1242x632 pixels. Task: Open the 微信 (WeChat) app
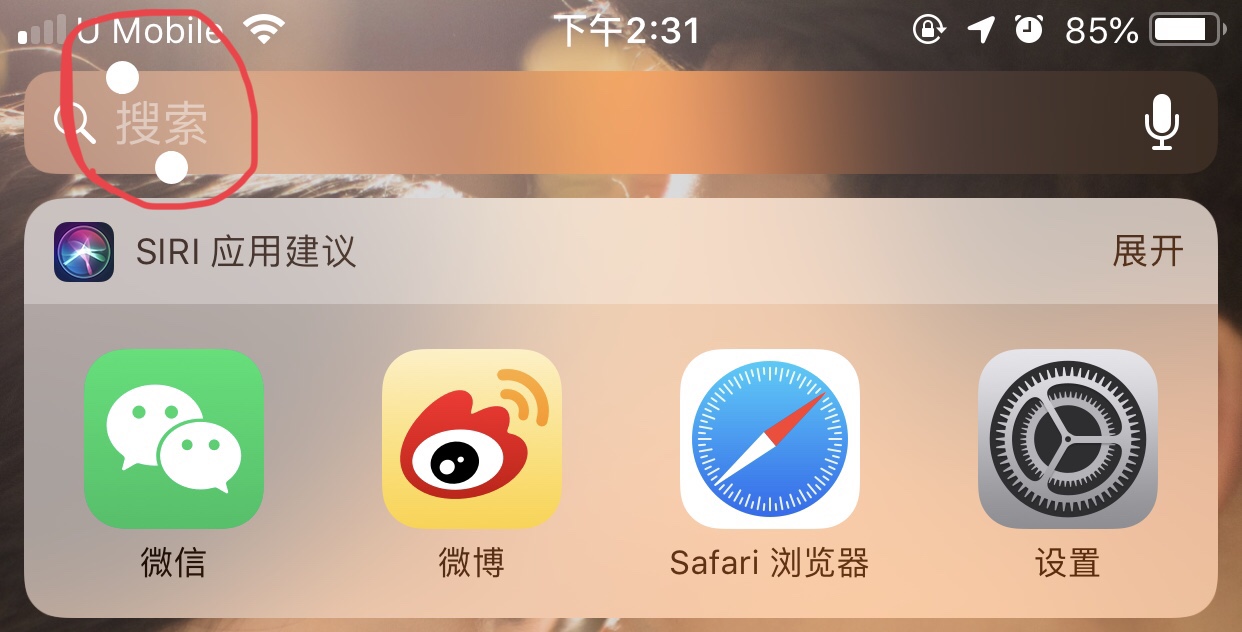coord(174,439)
